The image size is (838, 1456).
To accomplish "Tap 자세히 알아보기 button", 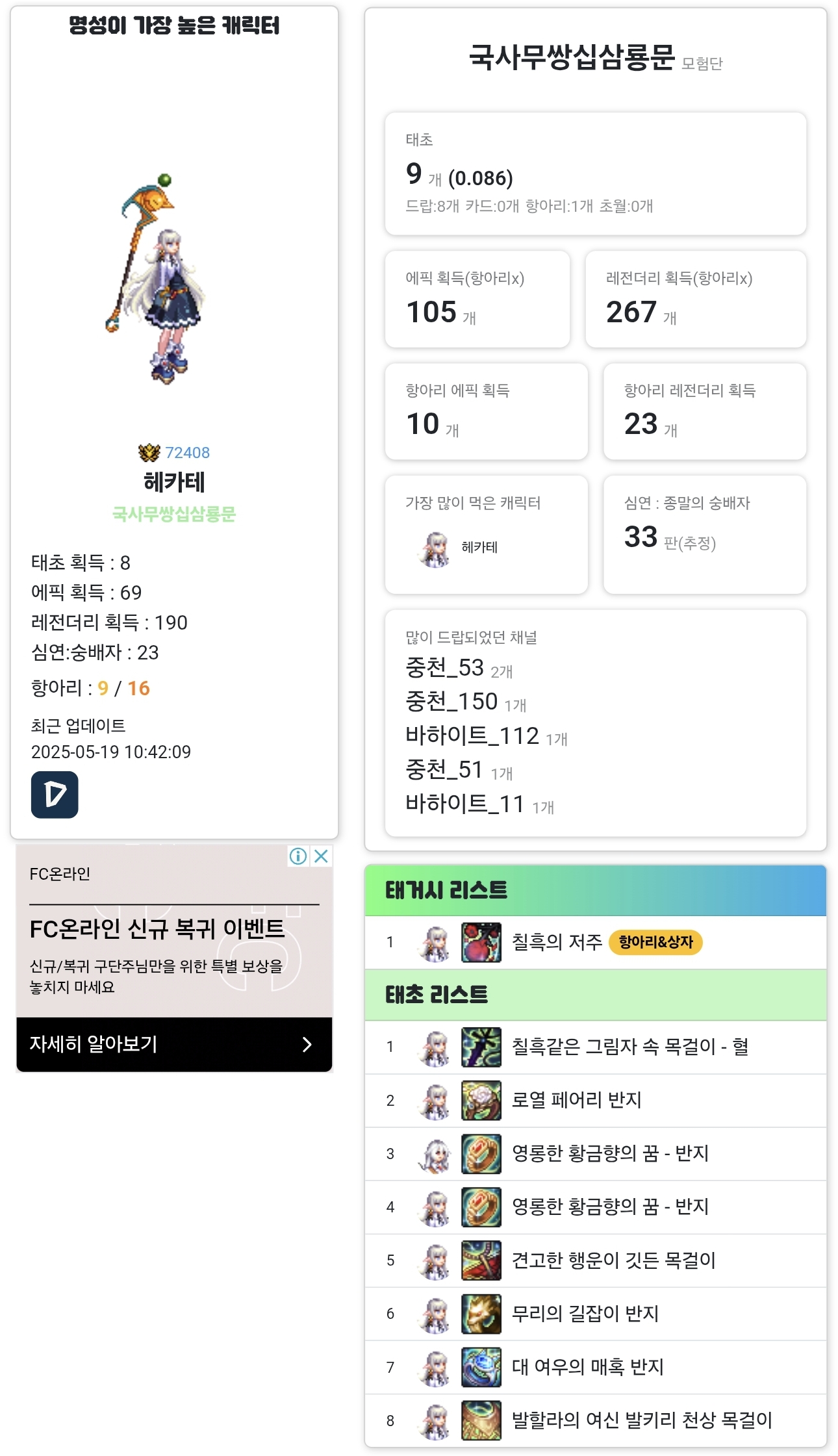I will [174, 1043].
